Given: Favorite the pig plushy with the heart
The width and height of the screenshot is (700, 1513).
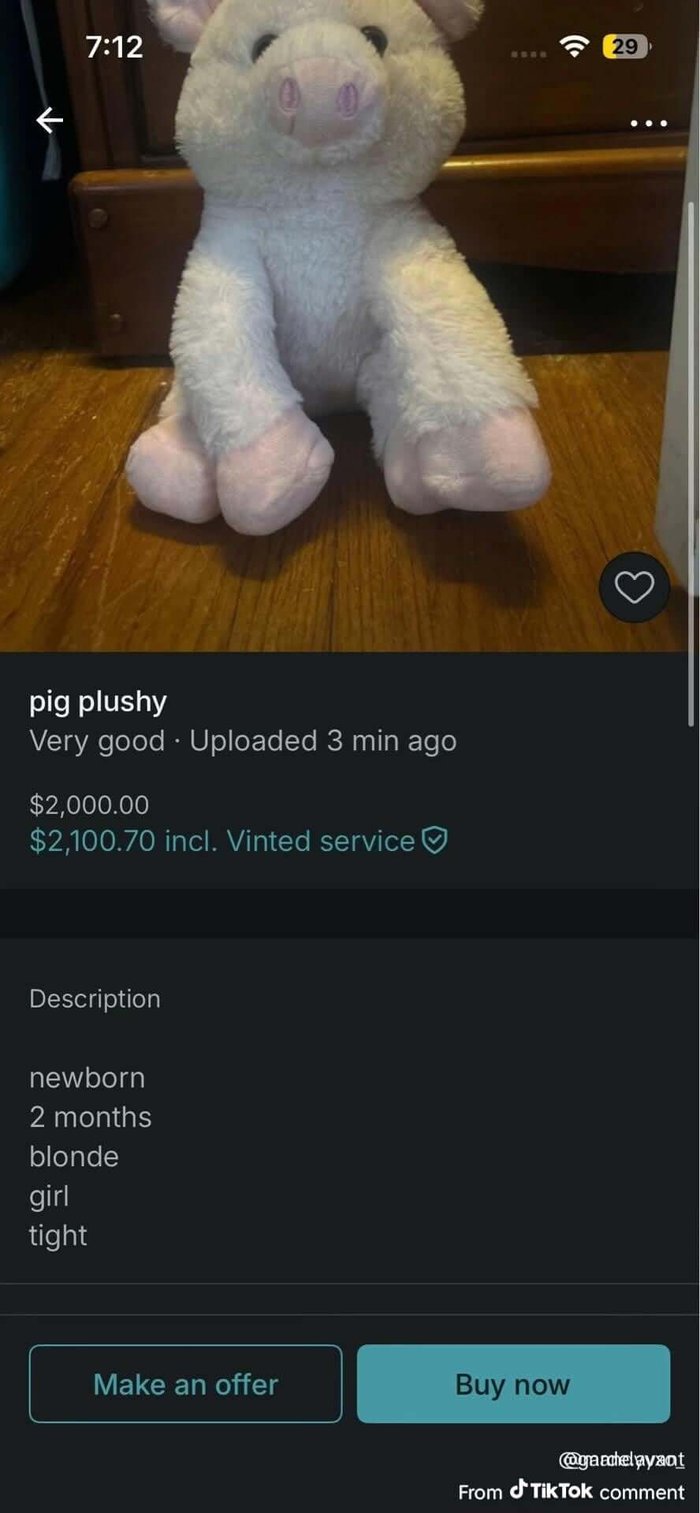Looking at the screenshot, I should tap(634, 587).
